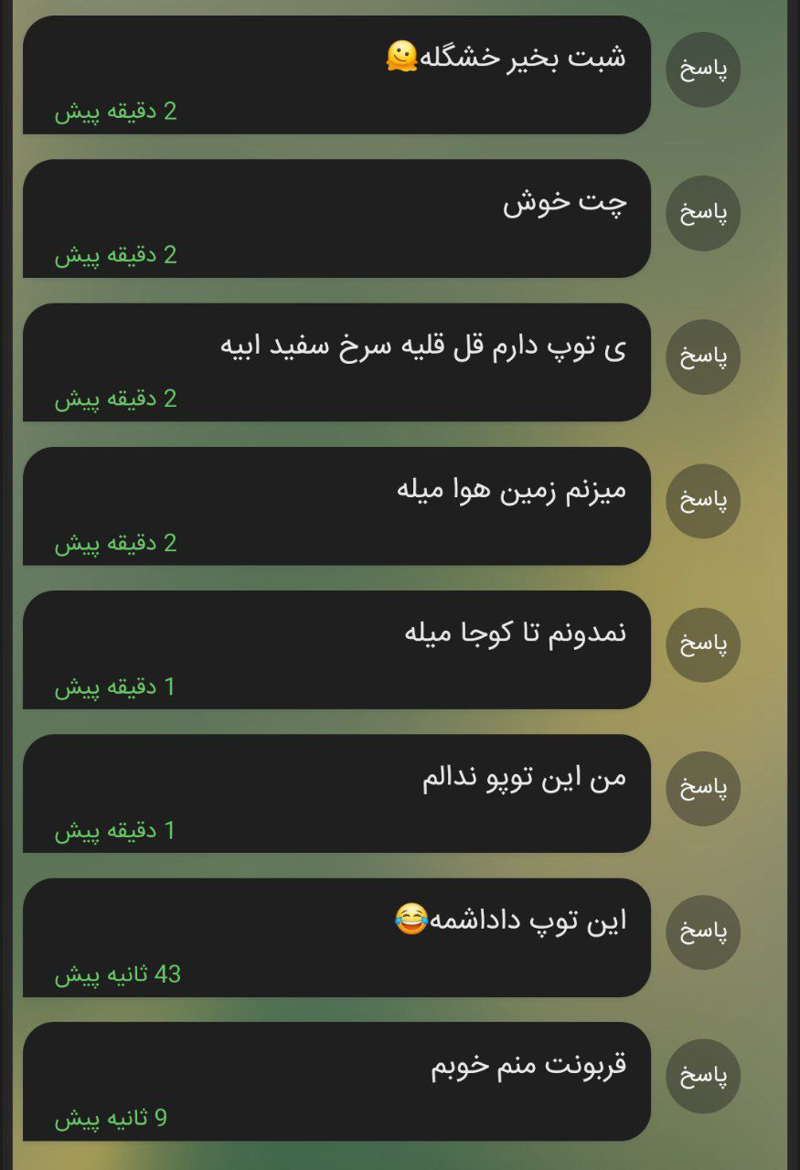
Task: Reply to 'قربونت منم خوبم'
Action: pos(703,1076)
